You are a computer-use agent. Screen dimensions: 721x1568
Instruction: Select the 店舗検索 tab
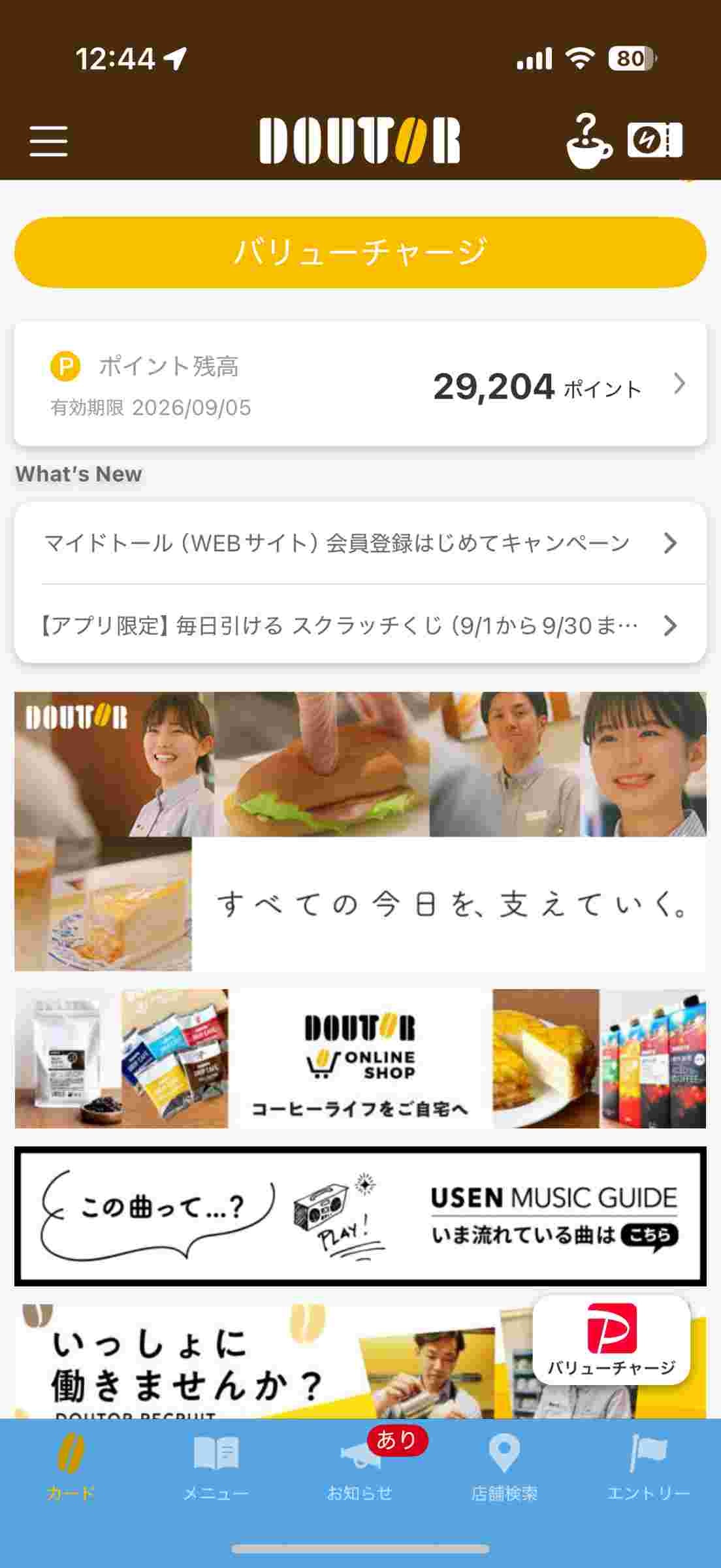[x=504, y=1465]
